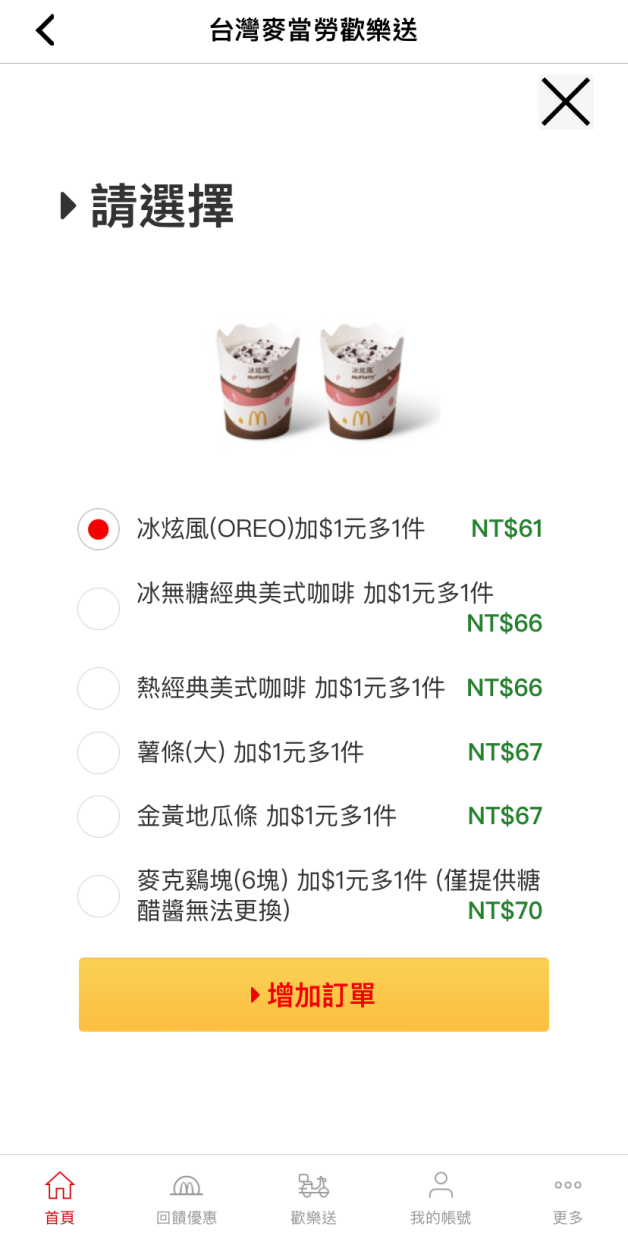Select 熱經典美式咖啡 option
Screen dimensions: 628x1248
click(98, 688)
